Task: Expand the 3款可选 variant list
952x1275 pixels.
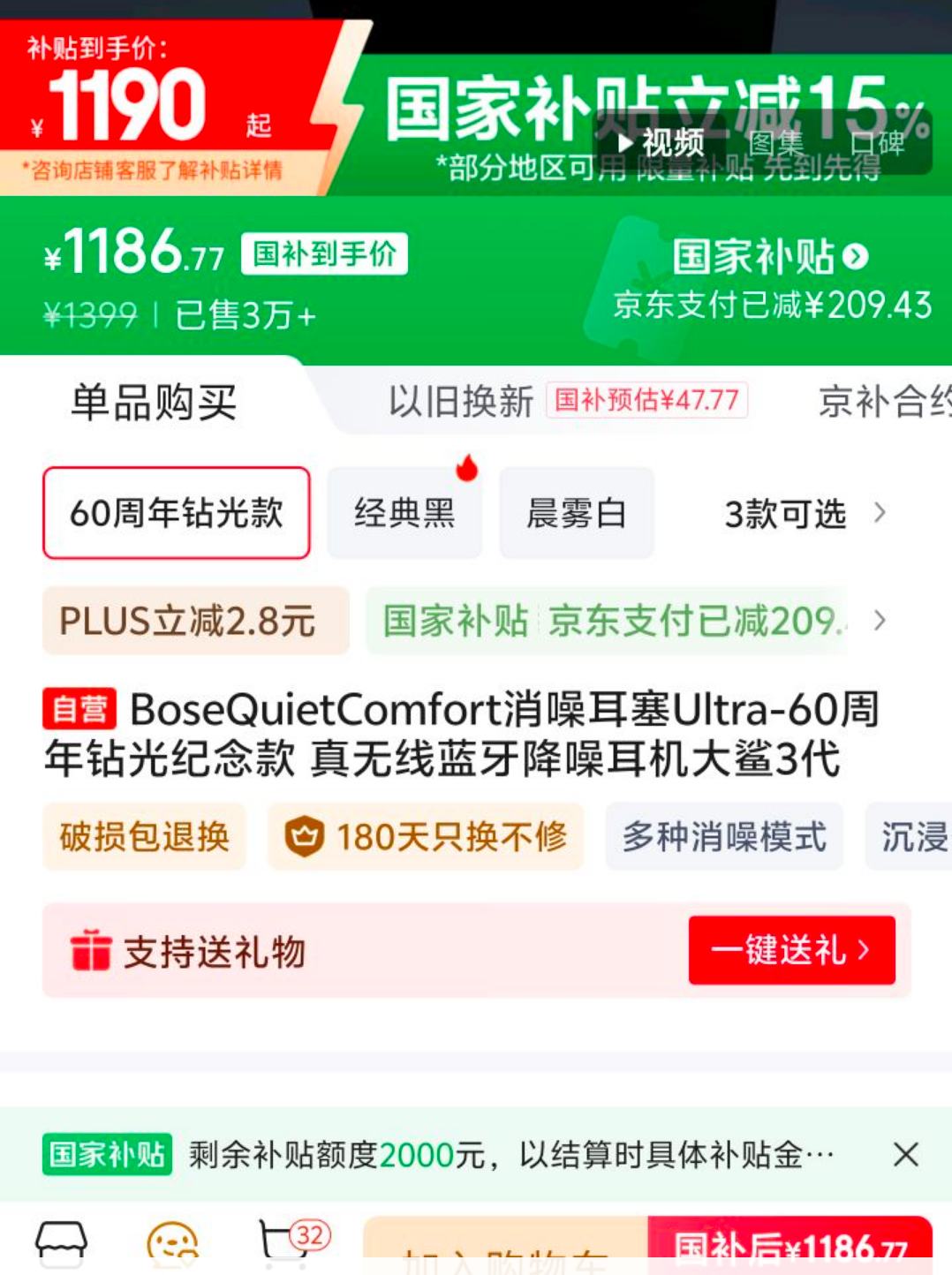Action: click(804, 513)
